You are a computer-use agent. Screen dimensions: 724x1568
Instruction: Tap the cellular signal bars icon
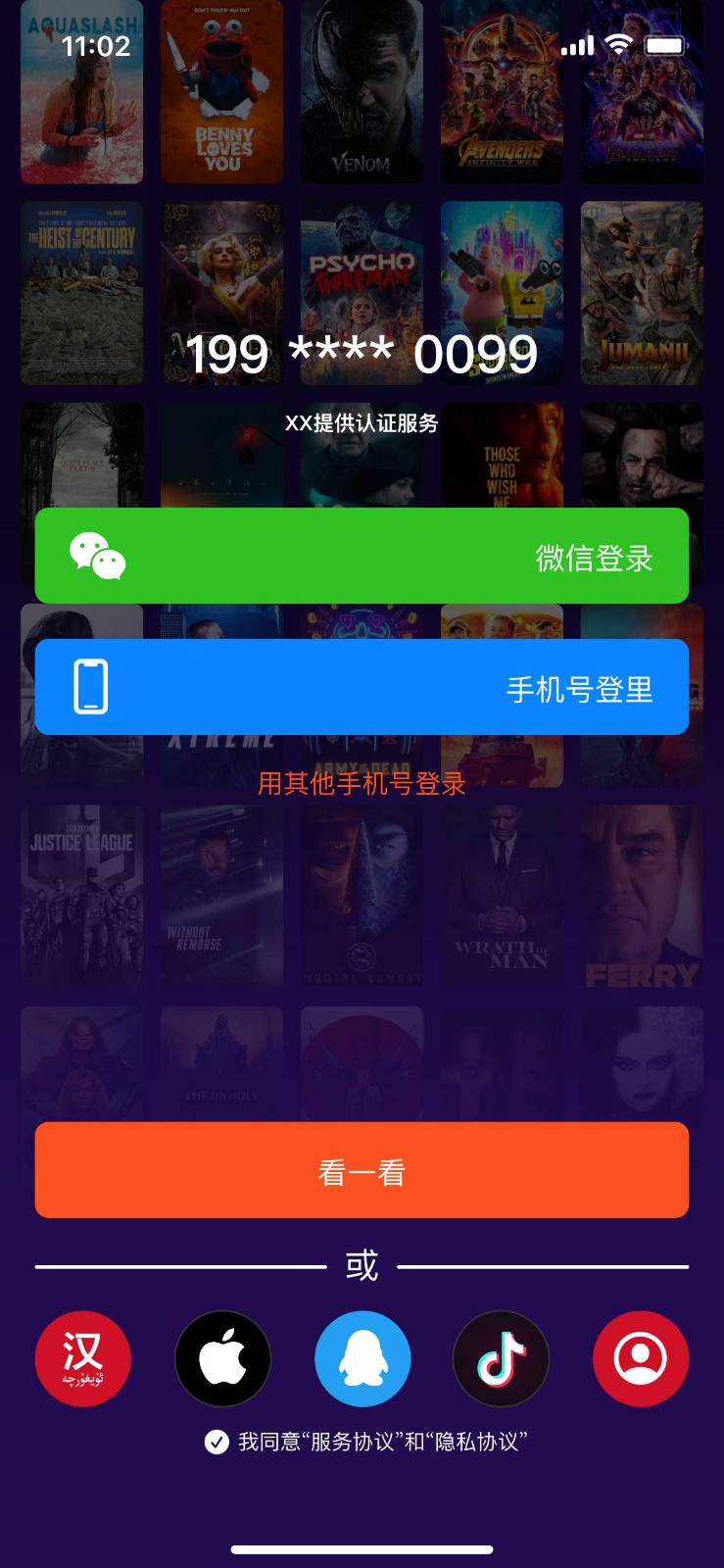578,45
